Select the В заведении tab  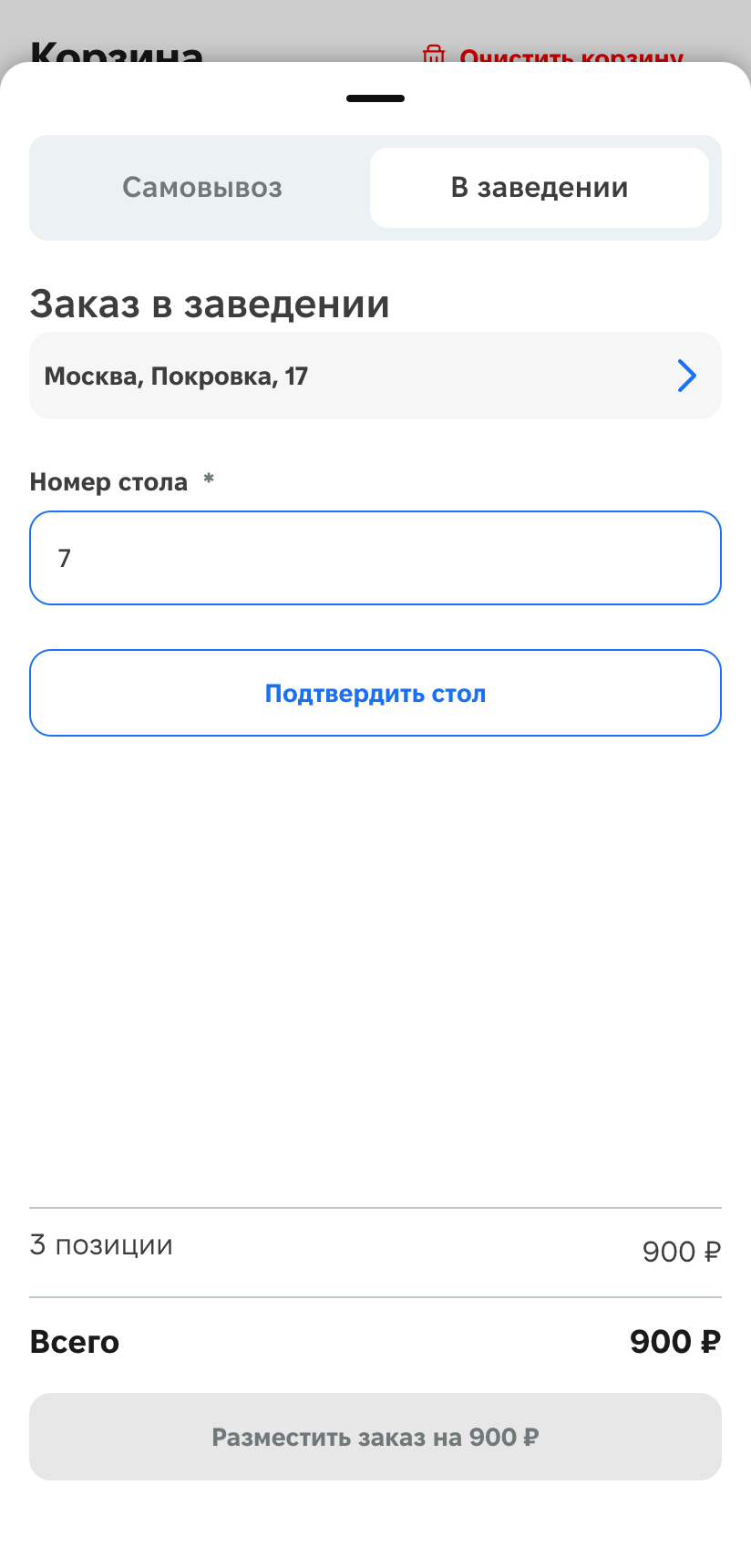point(540,188)
